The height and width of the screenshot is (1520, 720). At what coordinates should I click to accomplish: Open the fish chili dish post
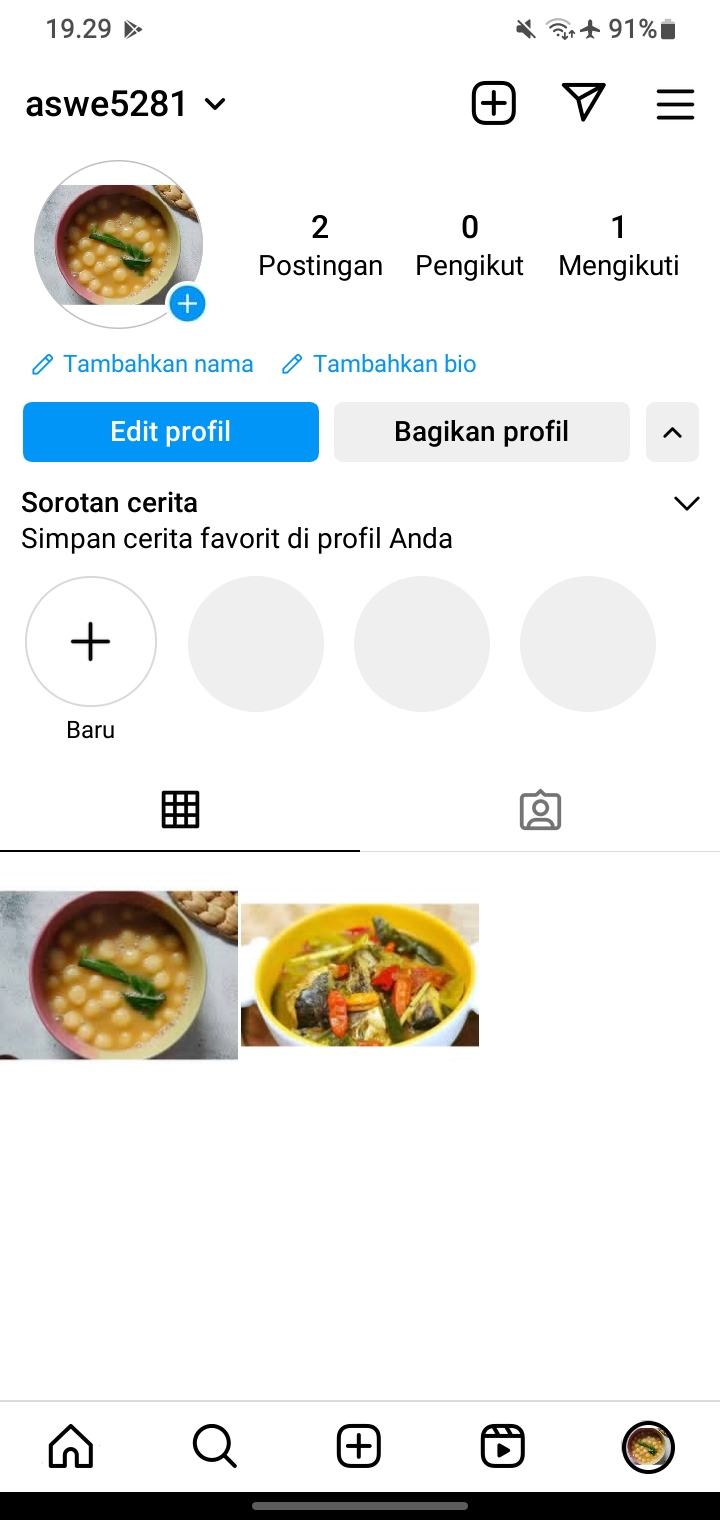click(360, 975)
